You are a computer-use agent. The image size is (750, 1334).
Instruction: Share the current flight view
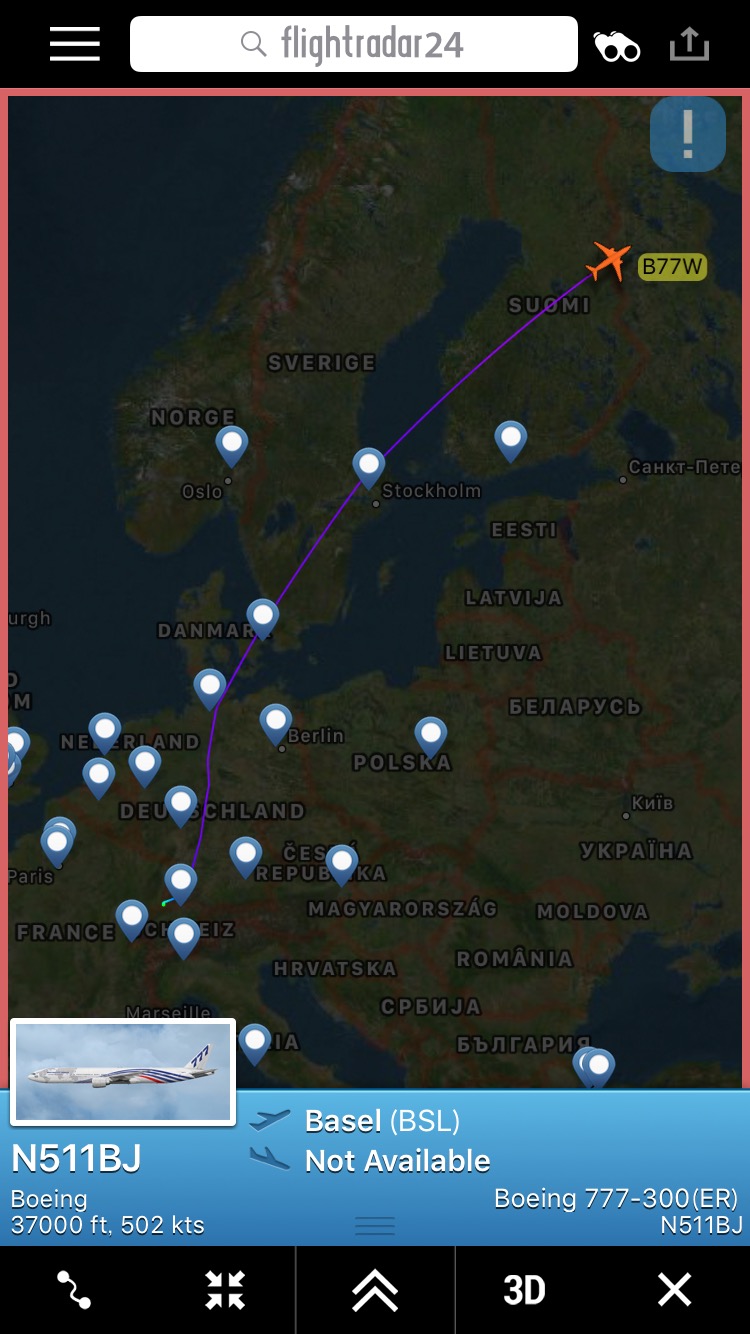coord(688,45)
